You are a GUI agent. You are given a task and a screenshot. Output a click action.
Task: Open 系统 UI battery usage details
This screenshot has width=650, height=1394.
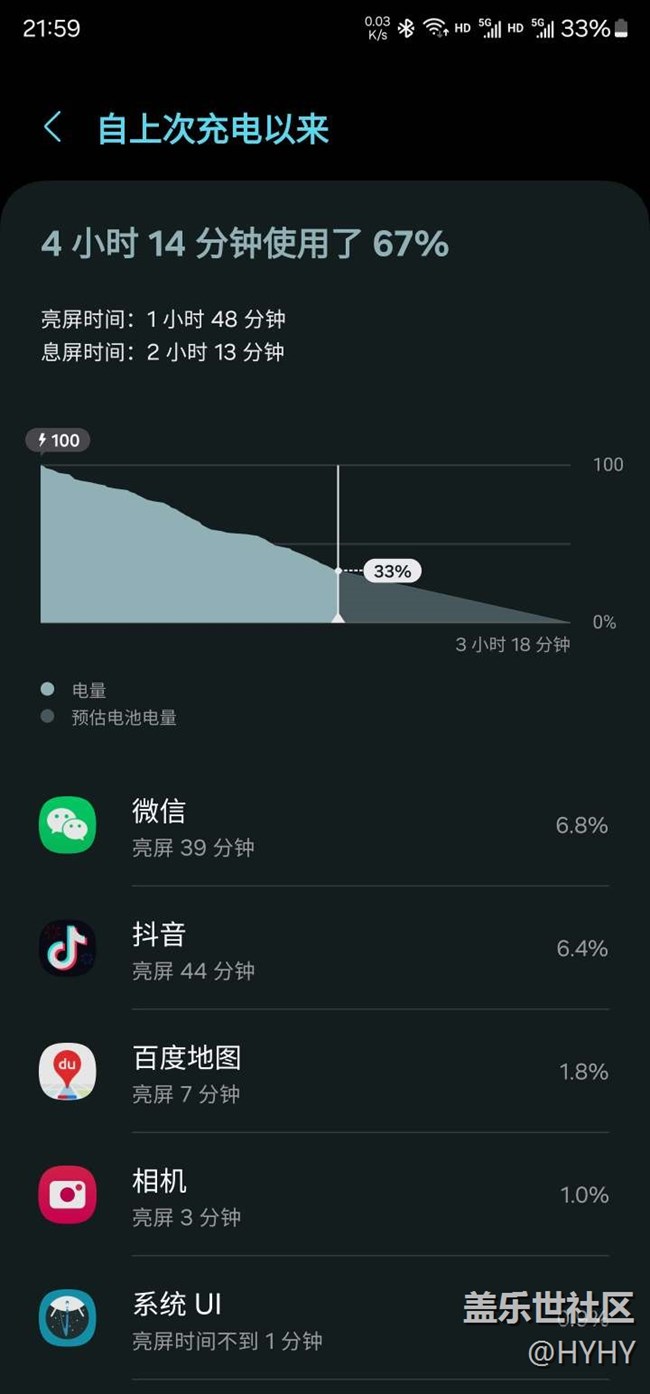[x=325, y=1318]
